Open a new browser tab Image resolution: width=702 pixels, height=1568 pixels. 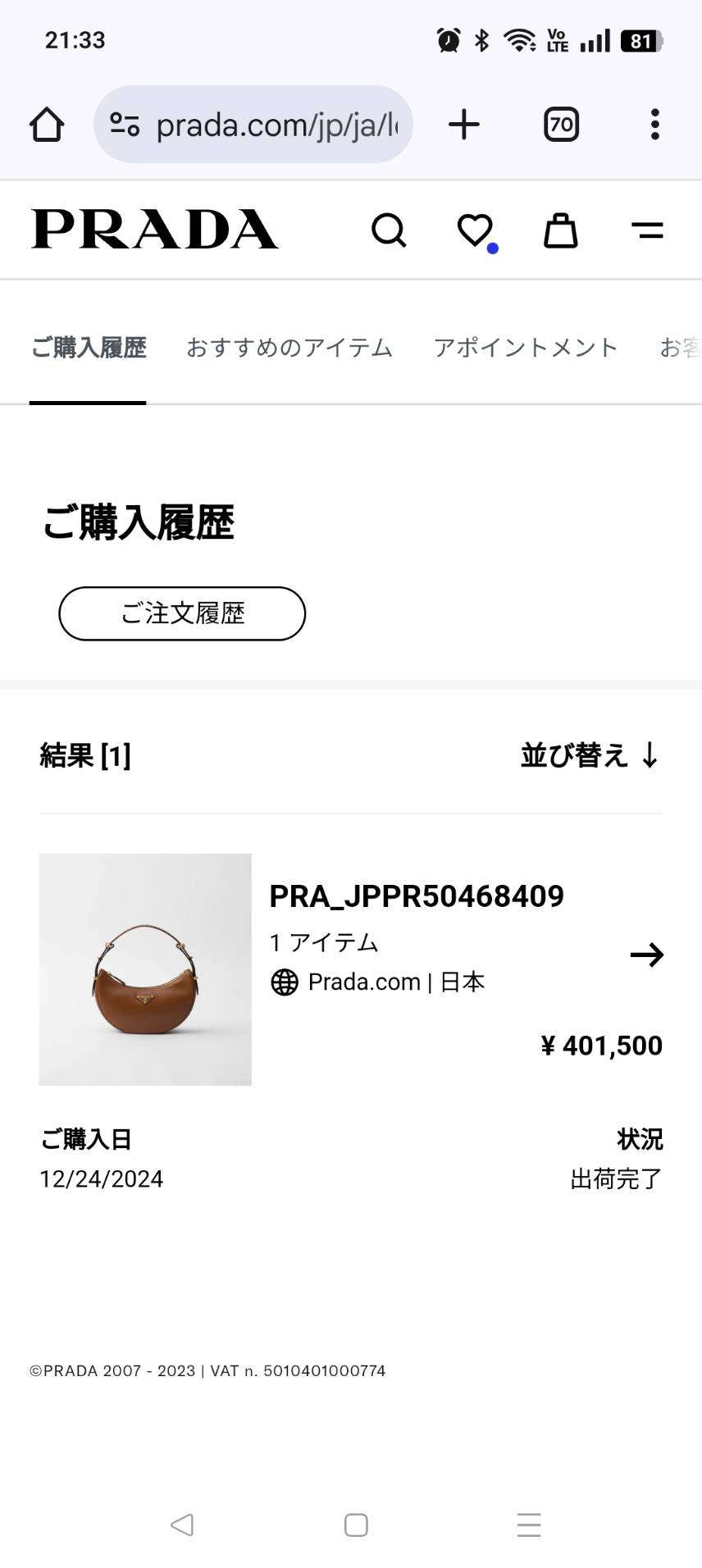pos(464,125)
